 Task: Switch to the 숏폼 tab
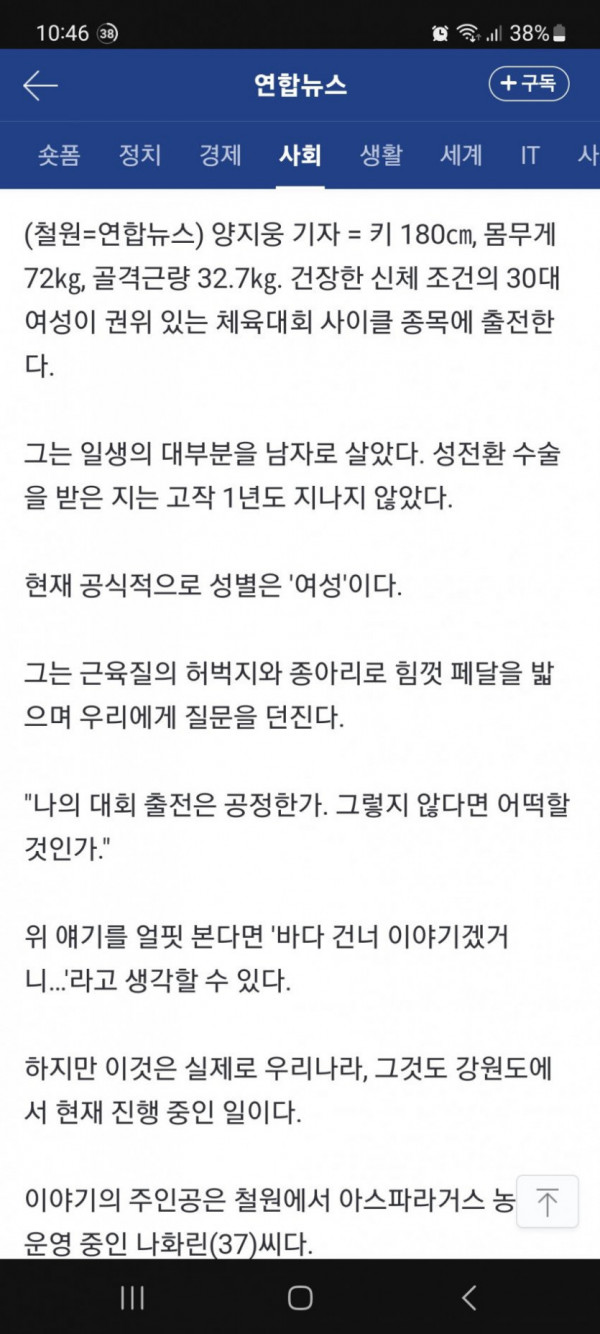point(59,155)
